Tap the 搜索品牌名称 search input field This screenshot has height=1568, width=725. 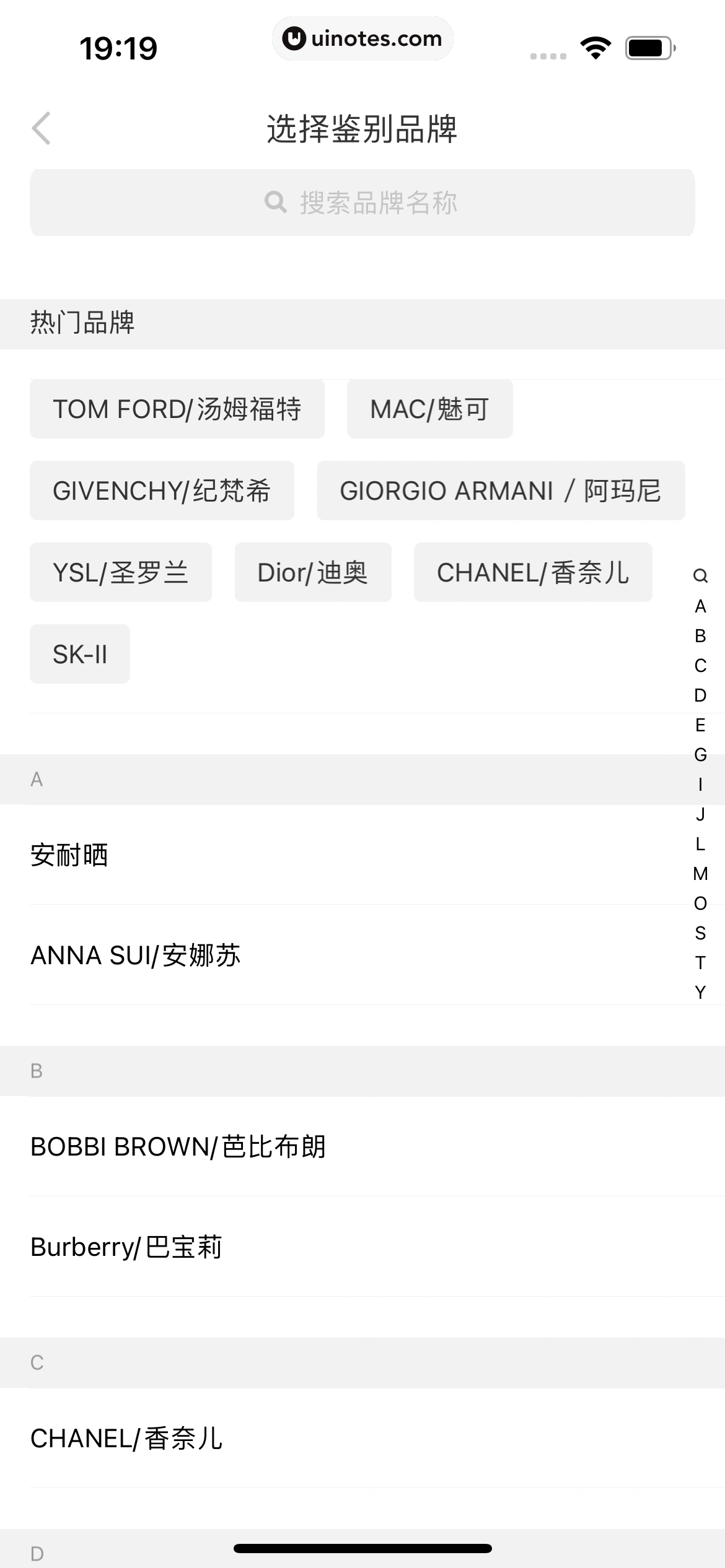[362, 203]
